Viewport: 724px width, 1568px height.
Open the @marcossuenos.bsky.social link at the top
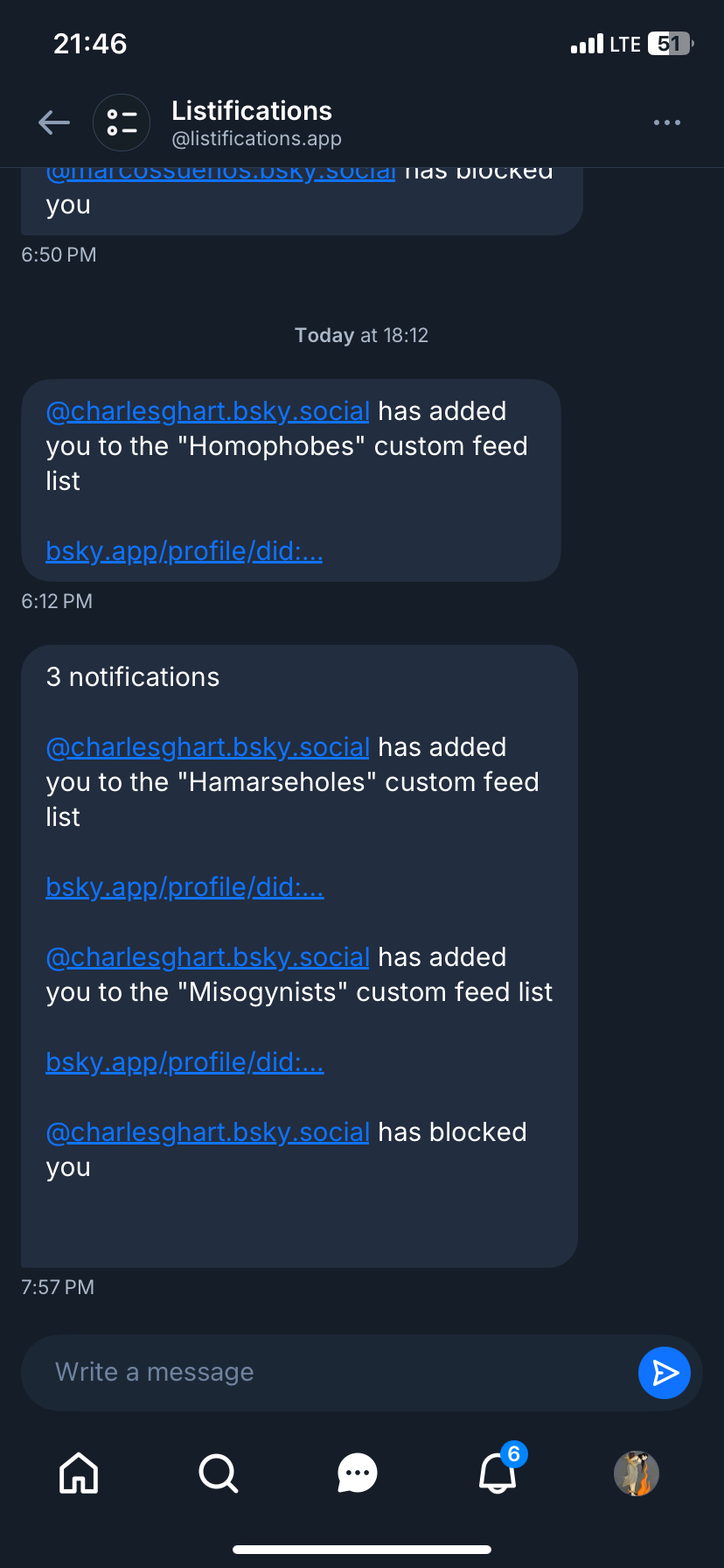pyautogui.click(x=220, y=173)
